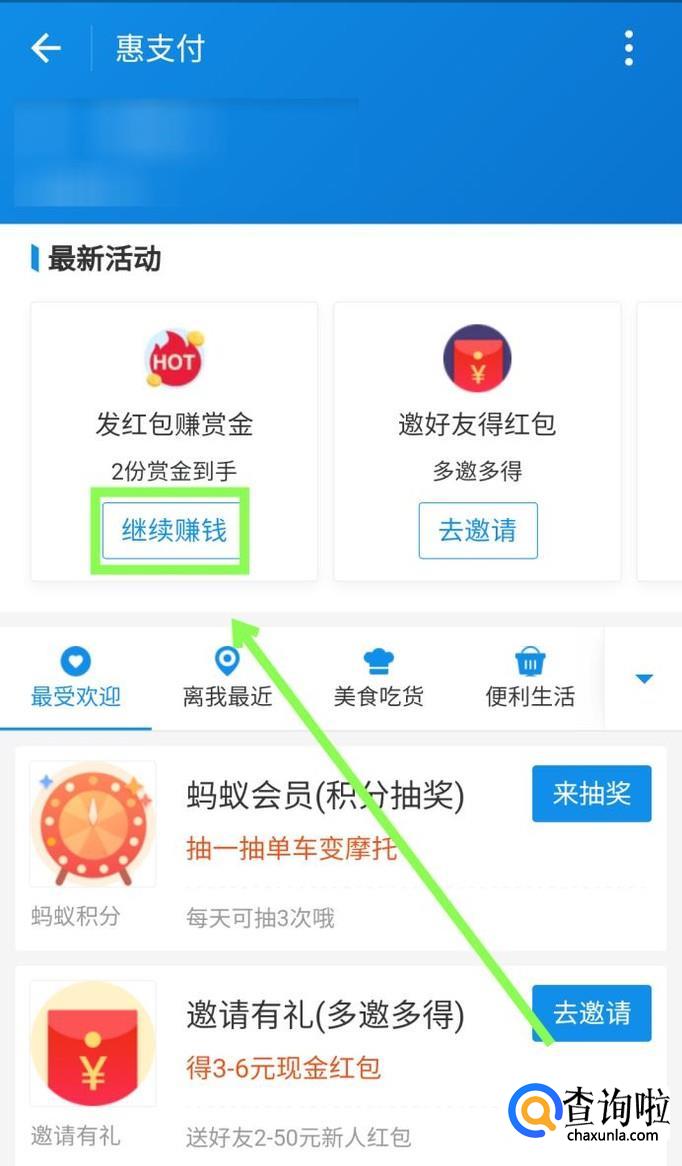Switch to the 最受欢迎 tab
The height and width of the screenshot is (1166, 682).
pos(76,677)
